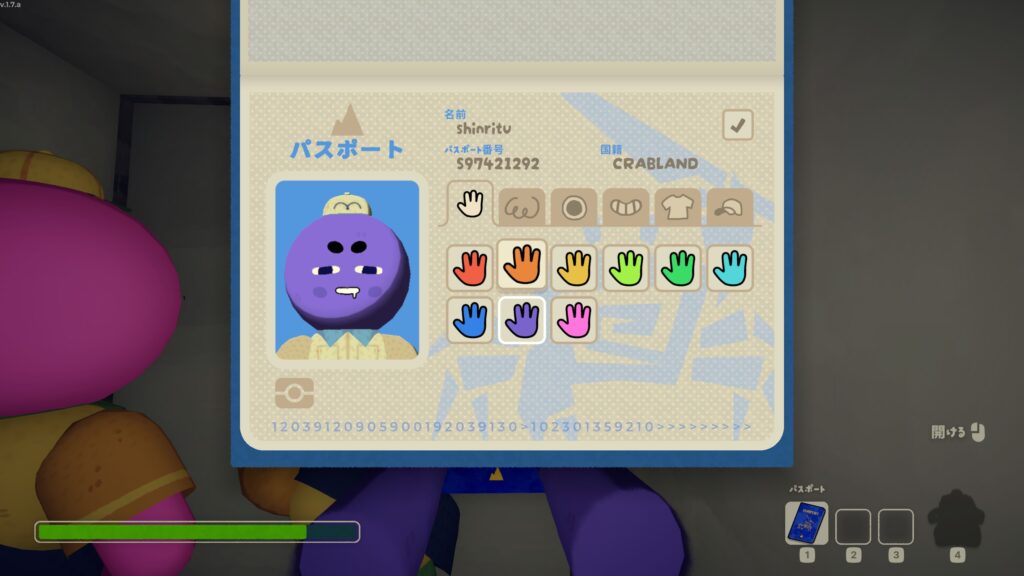The height and width of the screenshot is (576, 1024).
Task: Open the mouth tab
Action: [x=626, y=207]
